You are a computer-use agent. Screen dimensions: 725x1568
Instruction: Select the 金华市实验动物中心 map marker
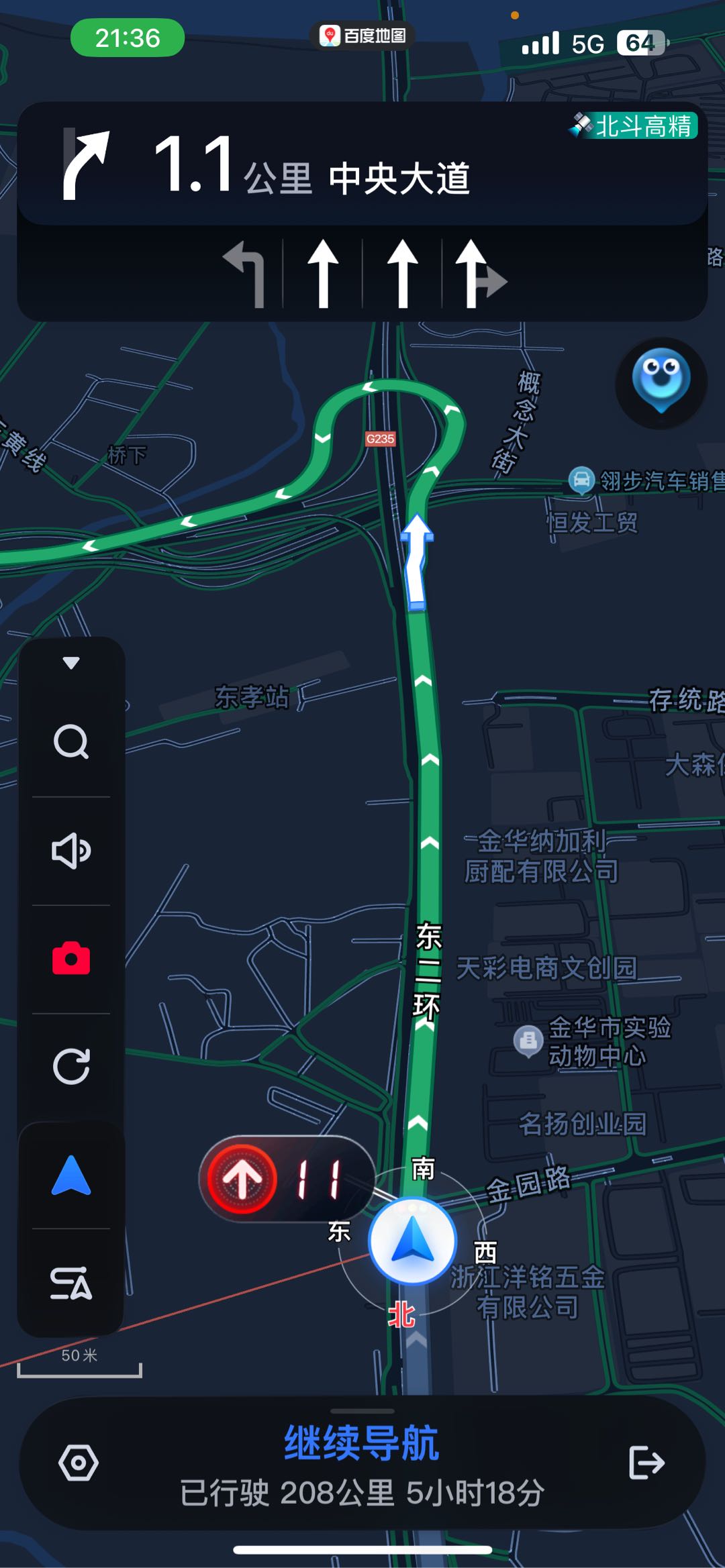[528, 1041]
